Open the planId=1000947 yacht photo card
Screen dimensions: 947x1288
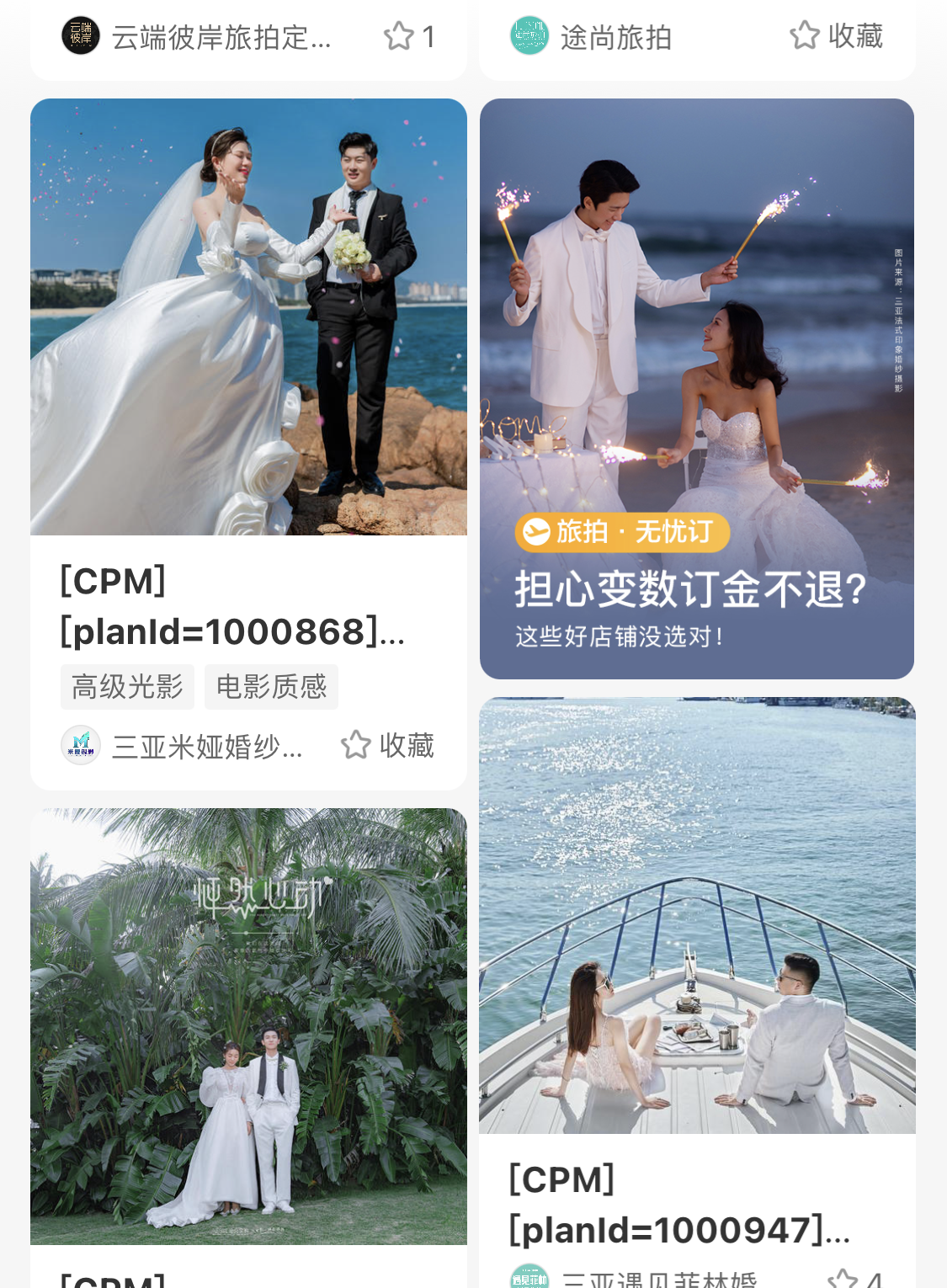(696, 915)
